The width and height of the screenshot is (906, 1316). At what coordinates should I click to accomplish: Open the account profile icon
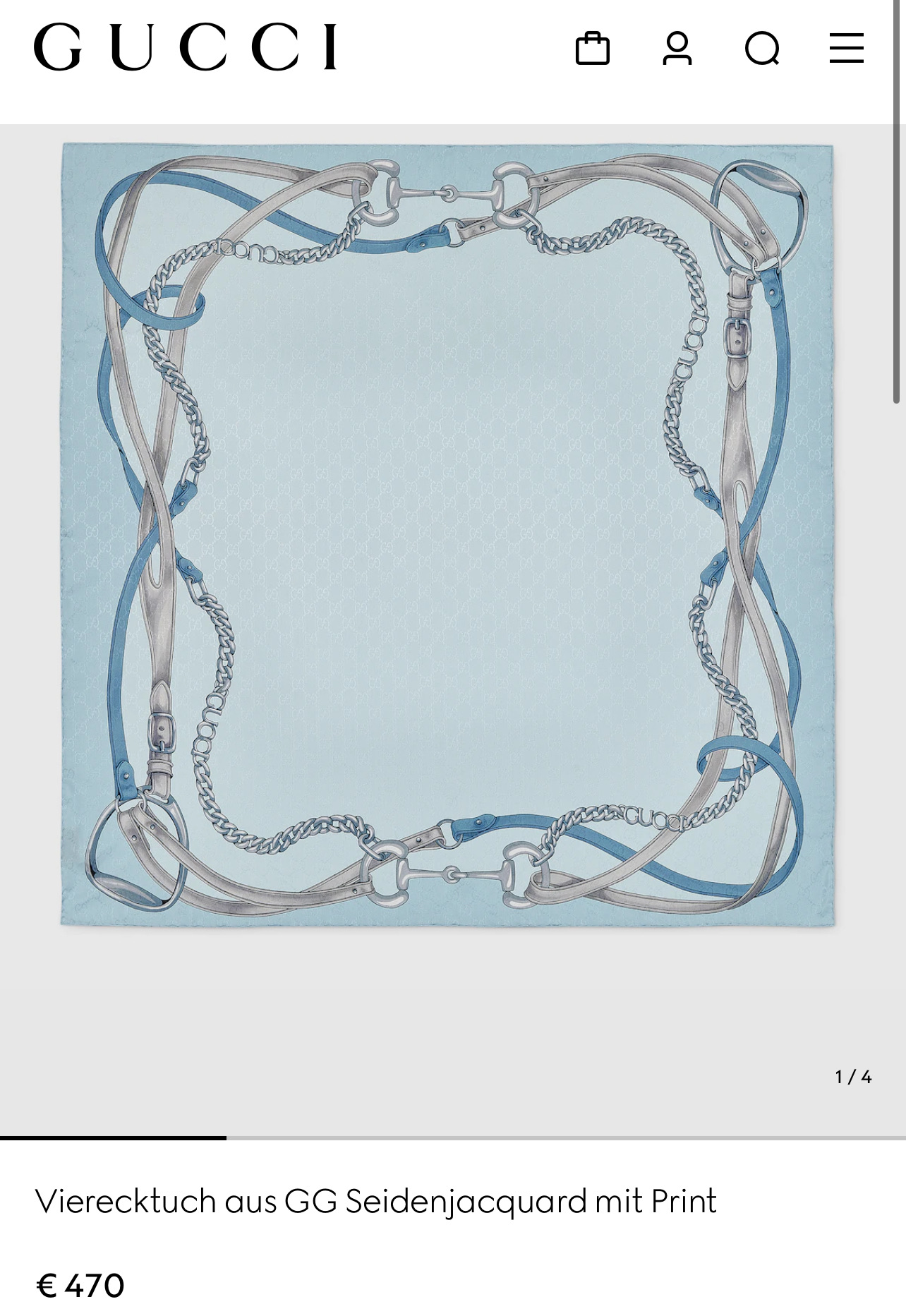click(x=677, y=48)
